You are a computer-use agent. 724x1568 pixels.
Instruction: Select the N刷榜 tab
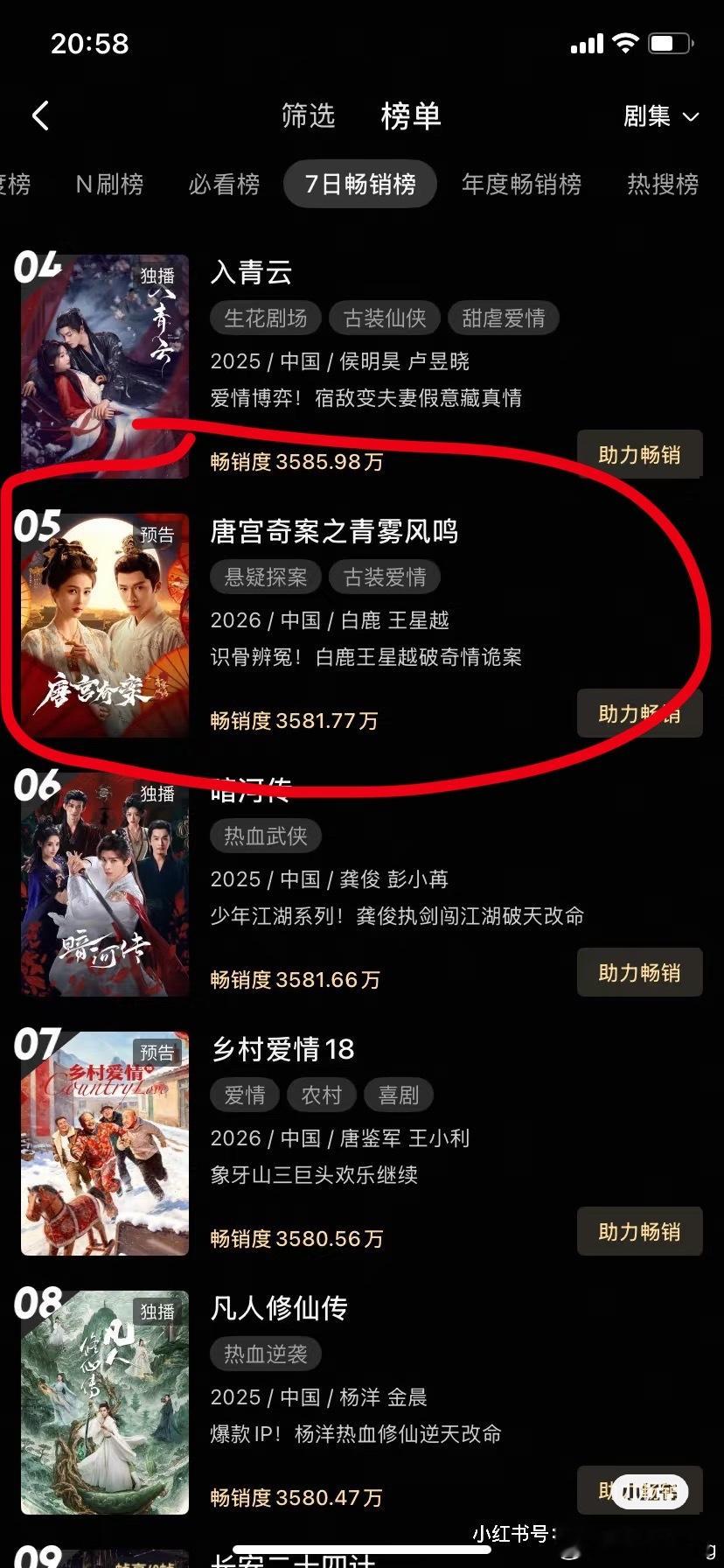point(108,184)
